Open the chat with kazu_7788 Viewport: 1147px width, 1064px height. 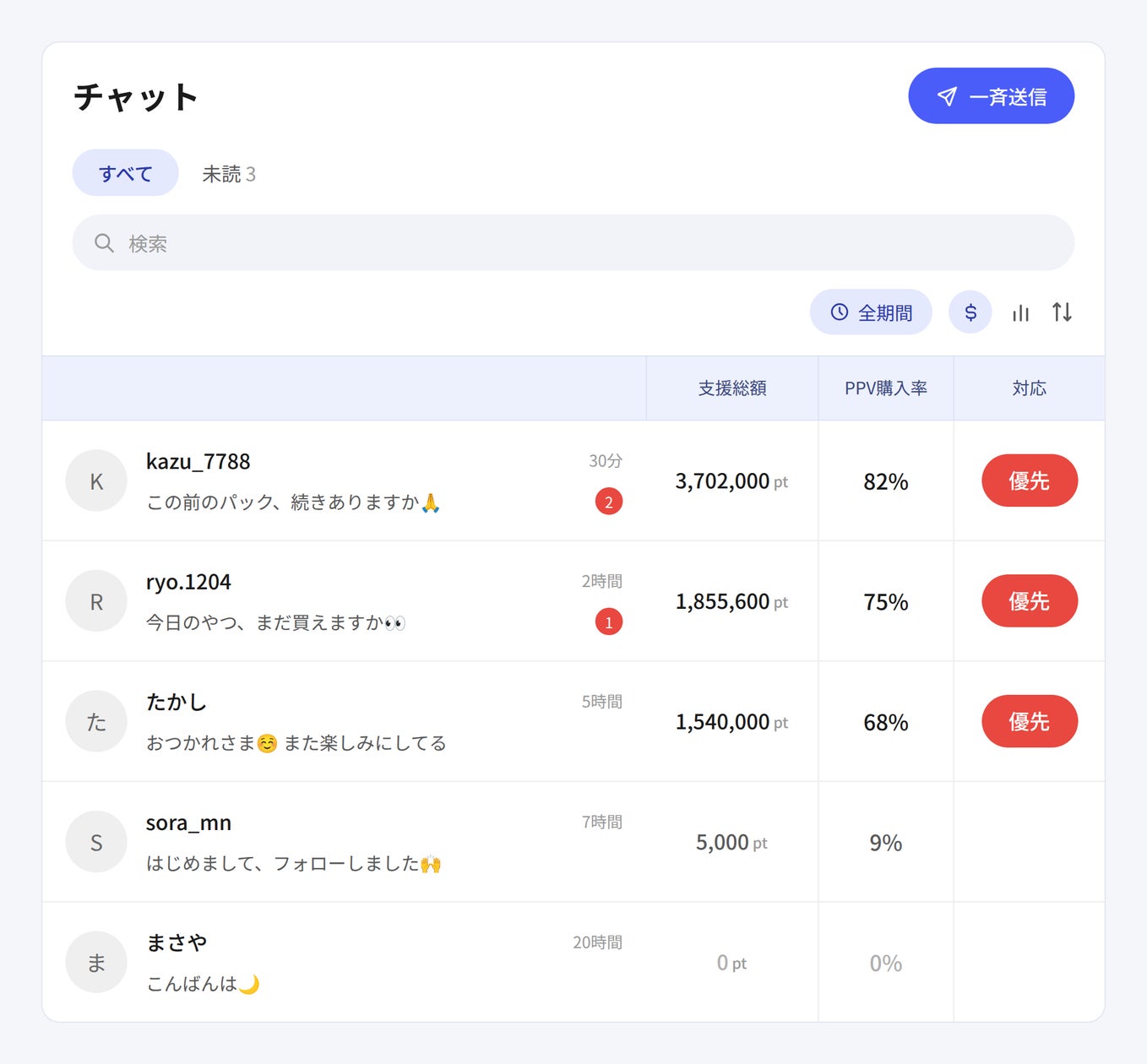coord(344,480)
